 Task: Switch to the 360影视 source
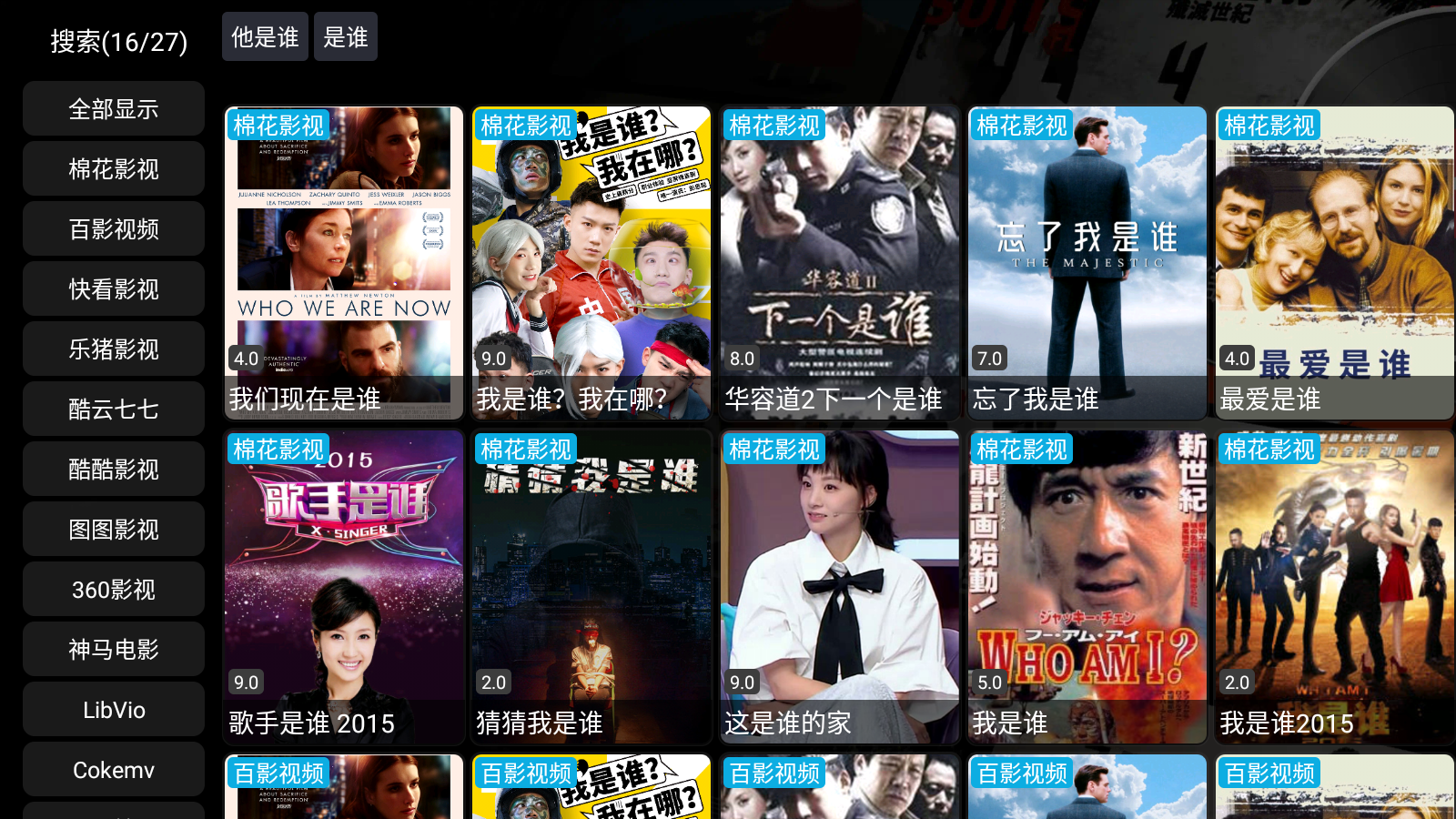click(x=114, y=590)
